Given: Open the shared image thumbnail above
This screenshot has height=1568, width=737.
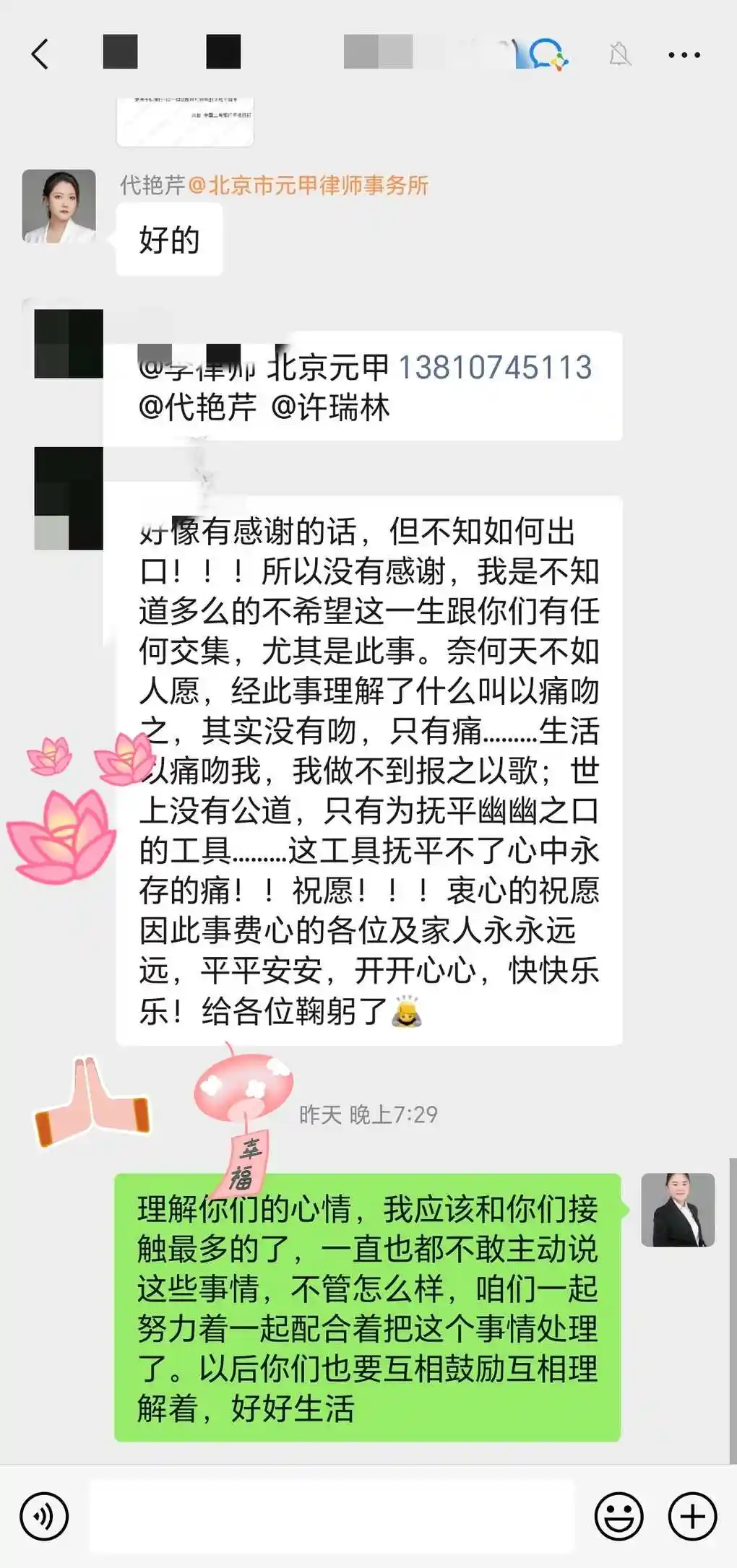Looking at the screenshot, I should [x=185, y=121].
